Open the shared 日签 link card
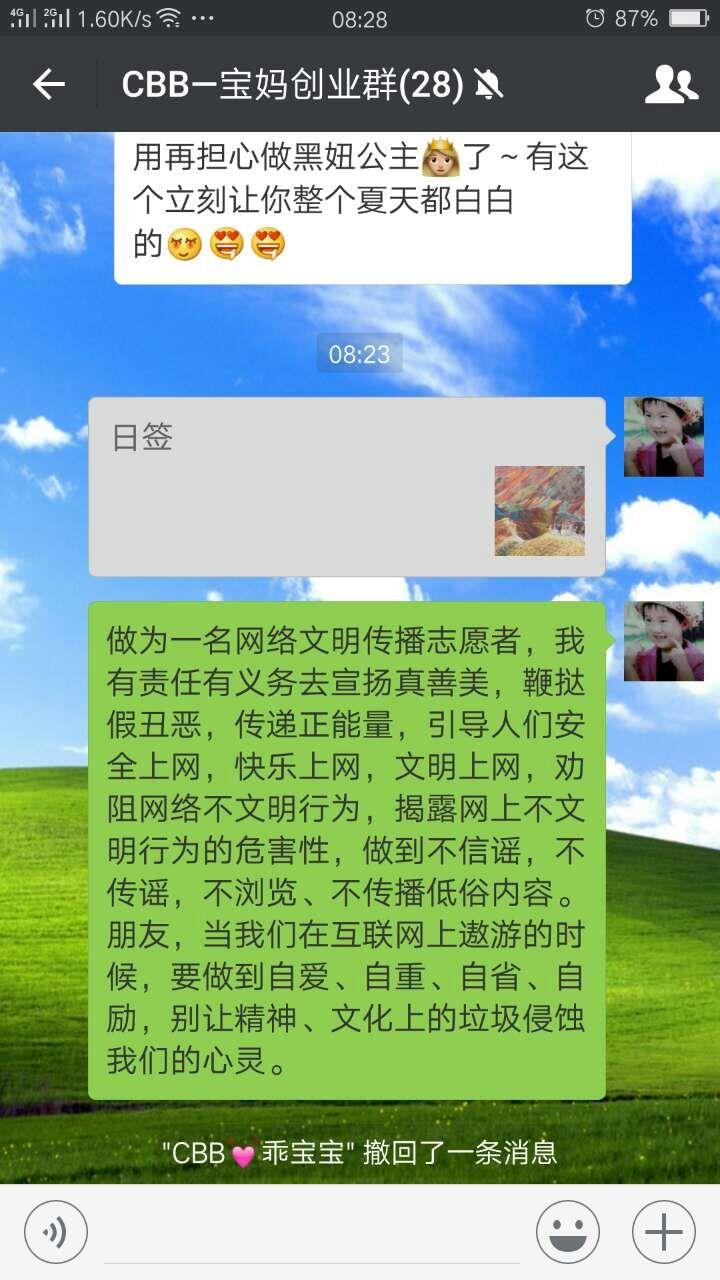The width and height of the screenshot is (720, 1280). point(347,487)
